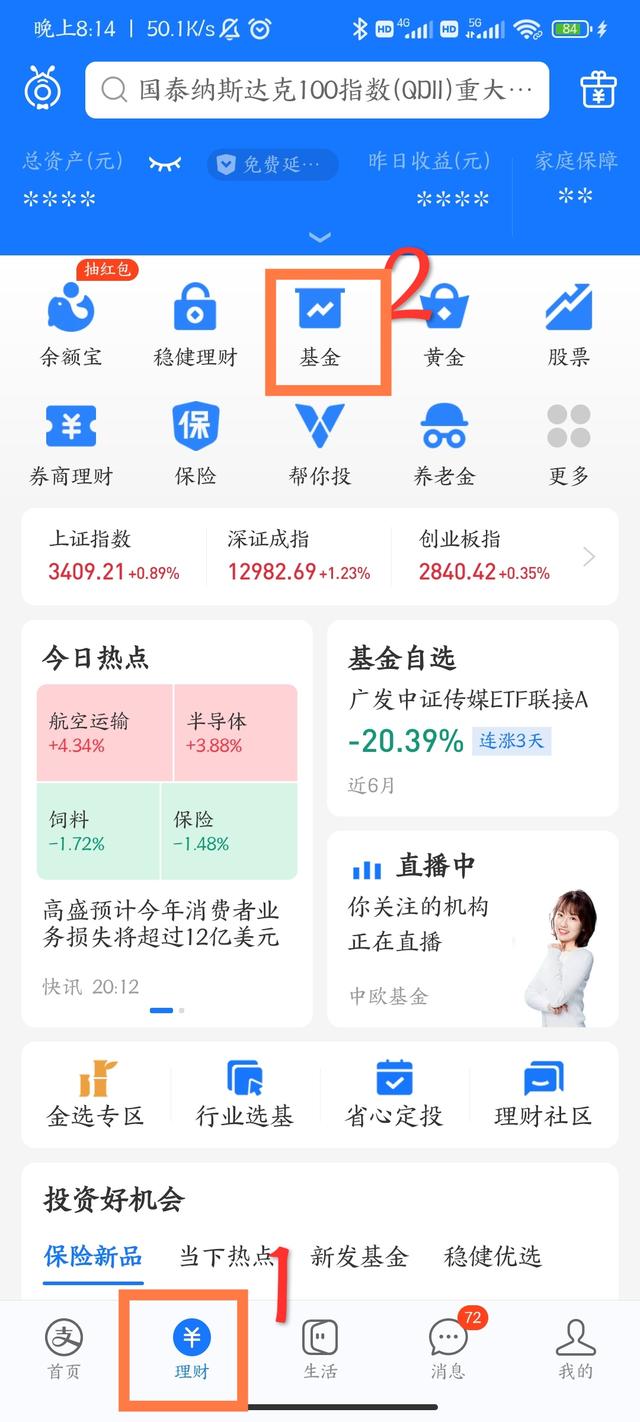Viewport: 640px width, 1422px height.
Task: Show 更多 services
Action: point(568,445)
